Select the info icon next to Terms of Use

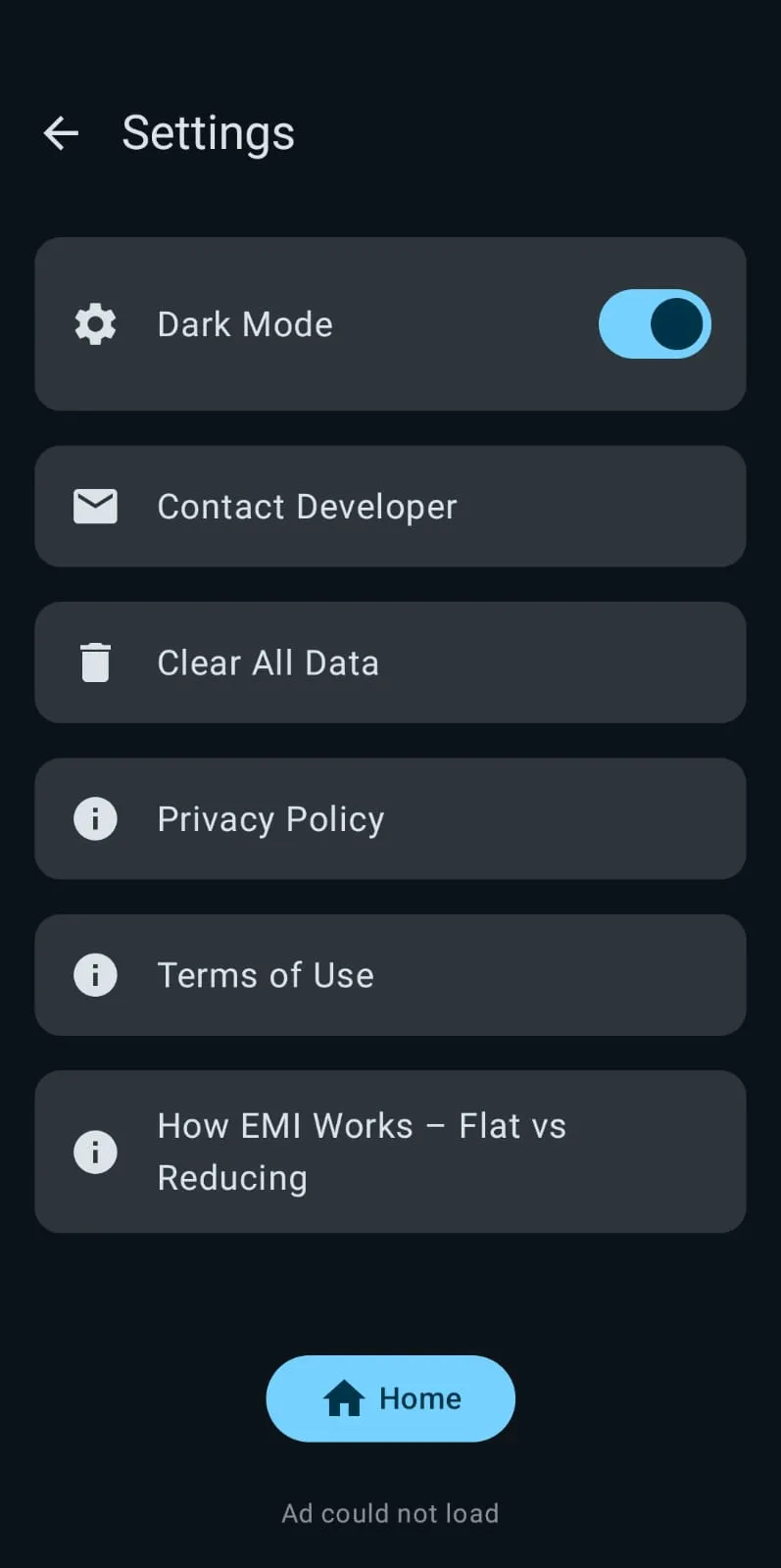coord(94,974)
